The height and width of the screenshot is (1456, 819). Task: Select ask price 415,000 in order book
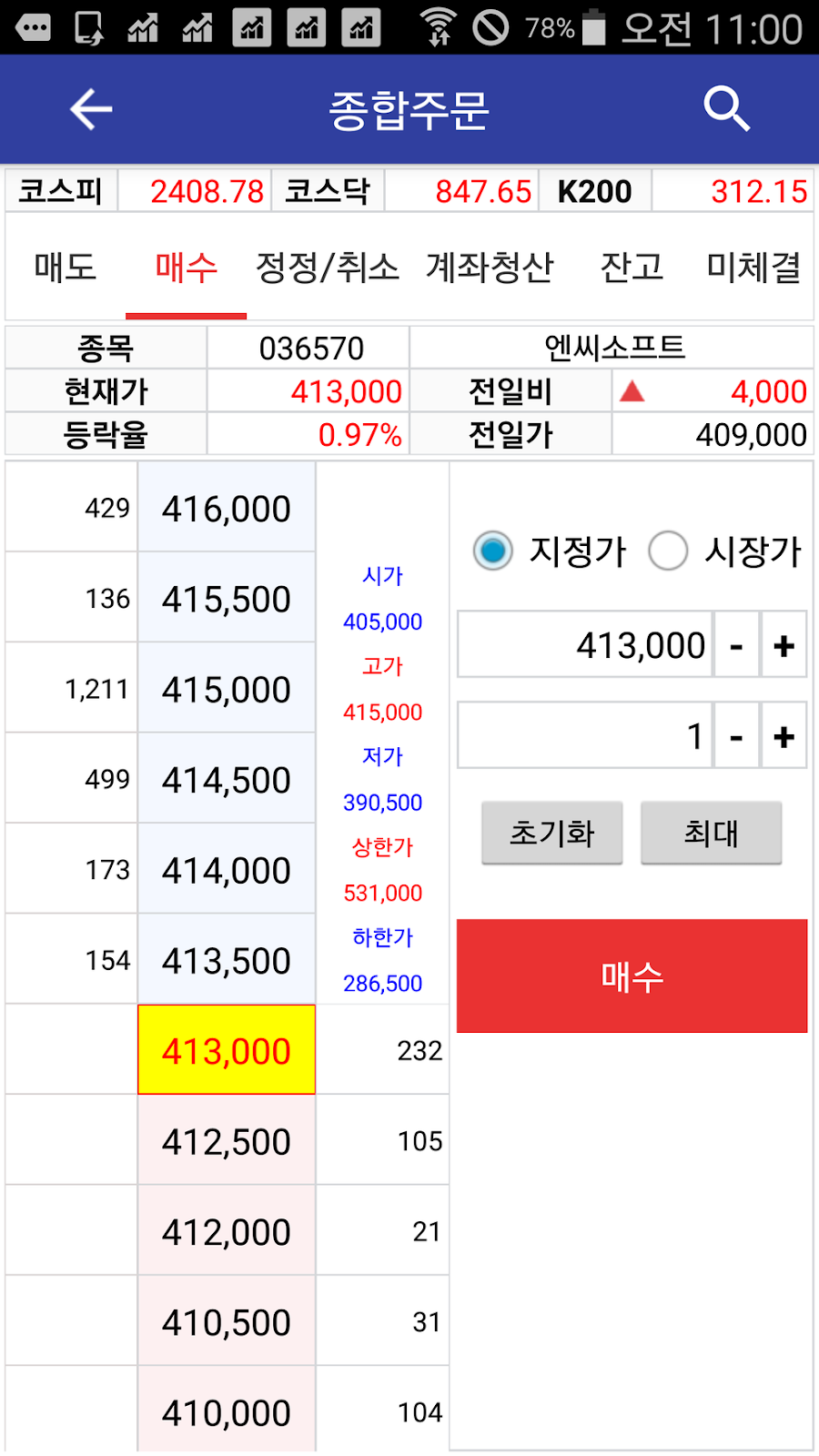(x=227, y=689)
